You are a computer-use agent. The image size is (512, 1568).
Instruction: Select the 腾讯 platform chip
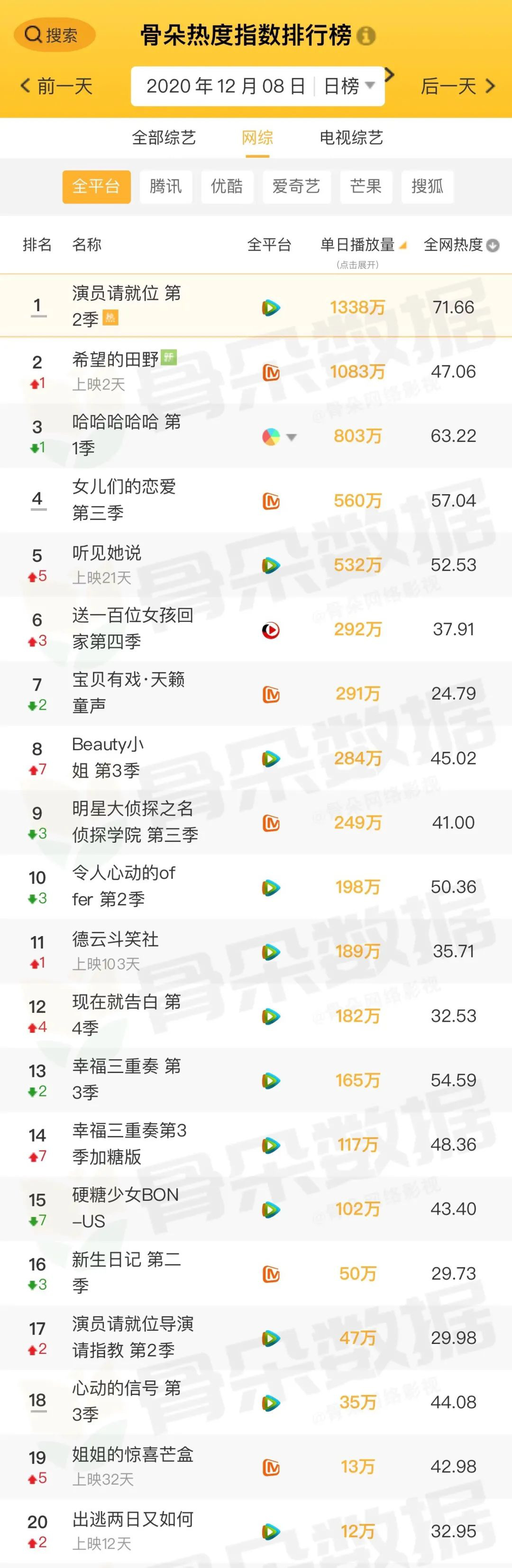(165, 186)
